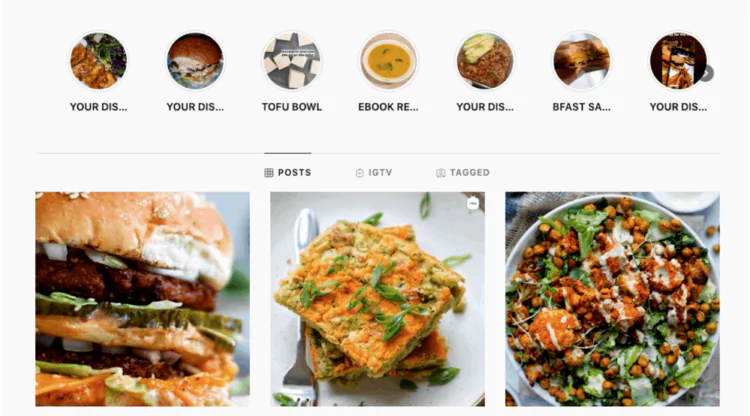Switch to the IGTV tab
The image size is (750, 416).
(374, 173)
